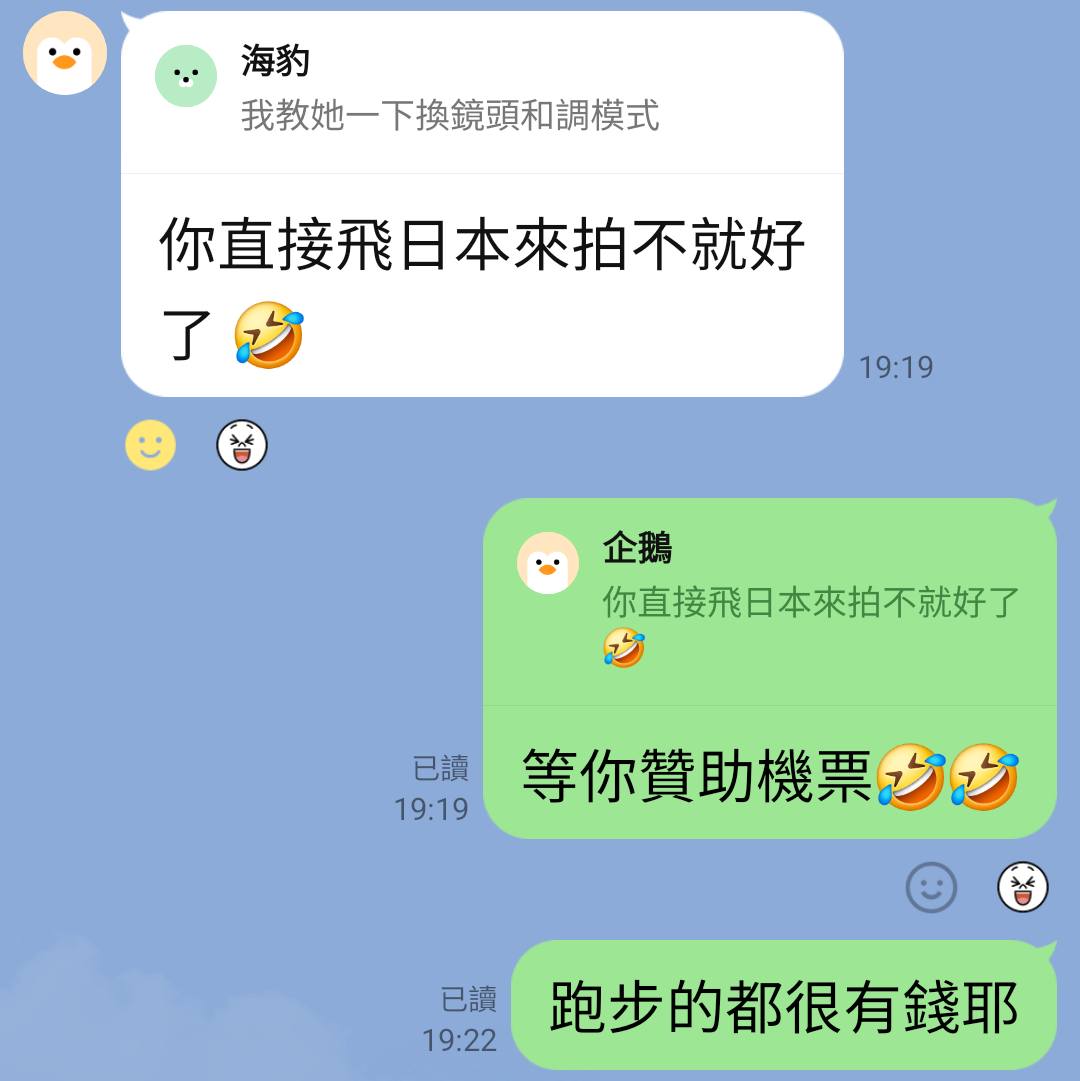
Task: View the laughing reaction under the received message
Action: tap(242, 445)
